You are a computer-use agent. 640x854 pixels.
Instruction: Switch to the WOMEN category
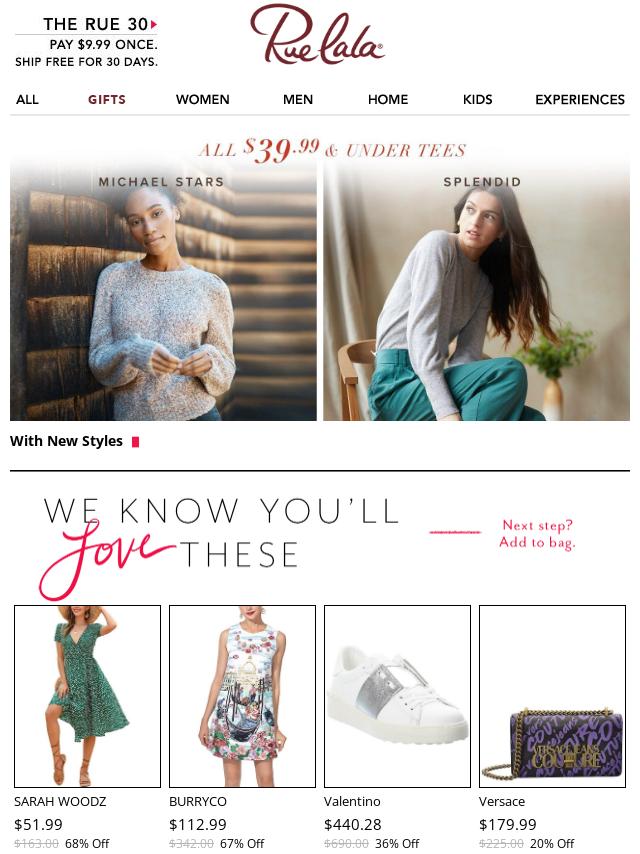(203, 99)
